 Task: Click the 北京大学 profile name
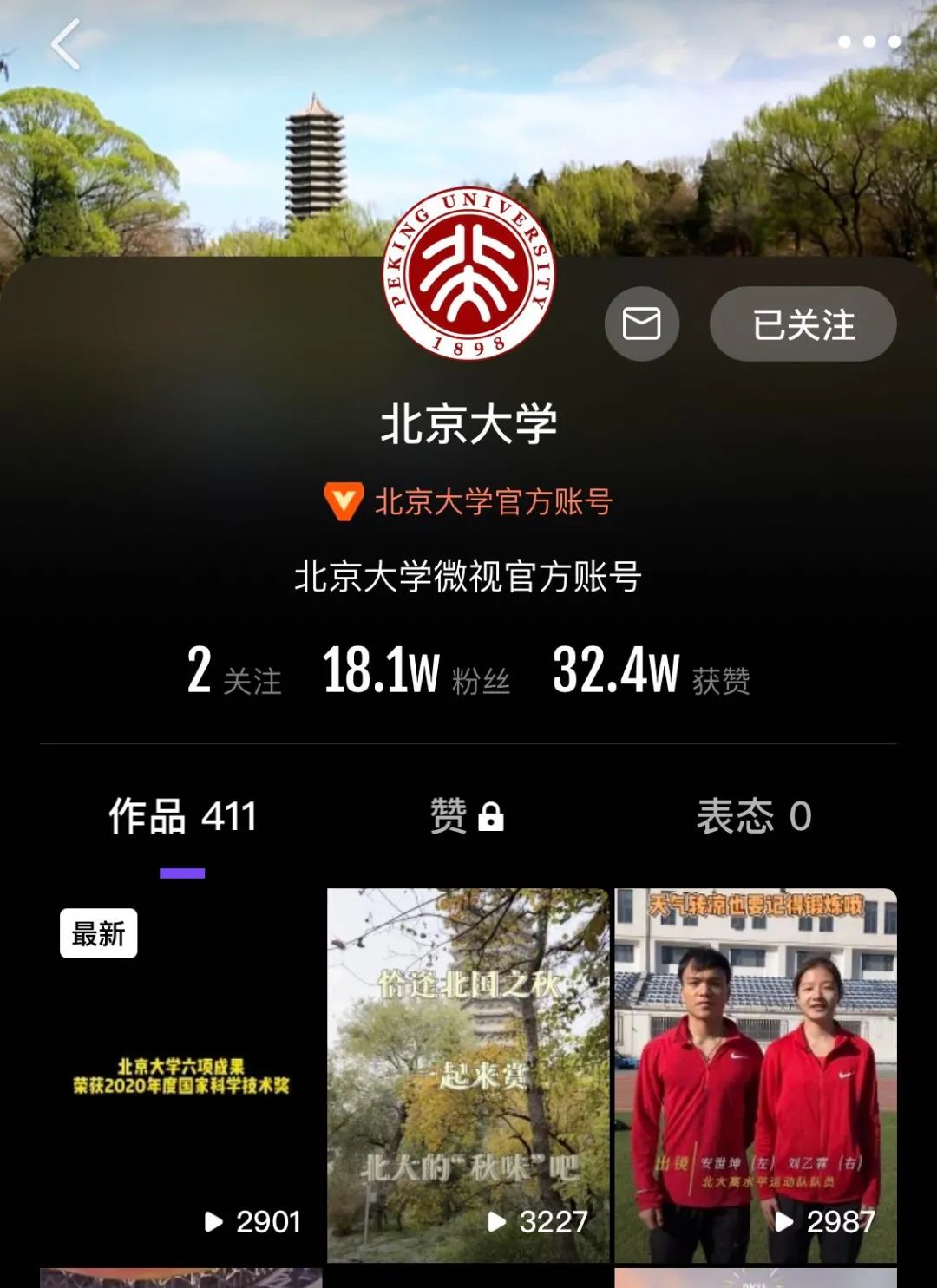[x=468, y=424]
